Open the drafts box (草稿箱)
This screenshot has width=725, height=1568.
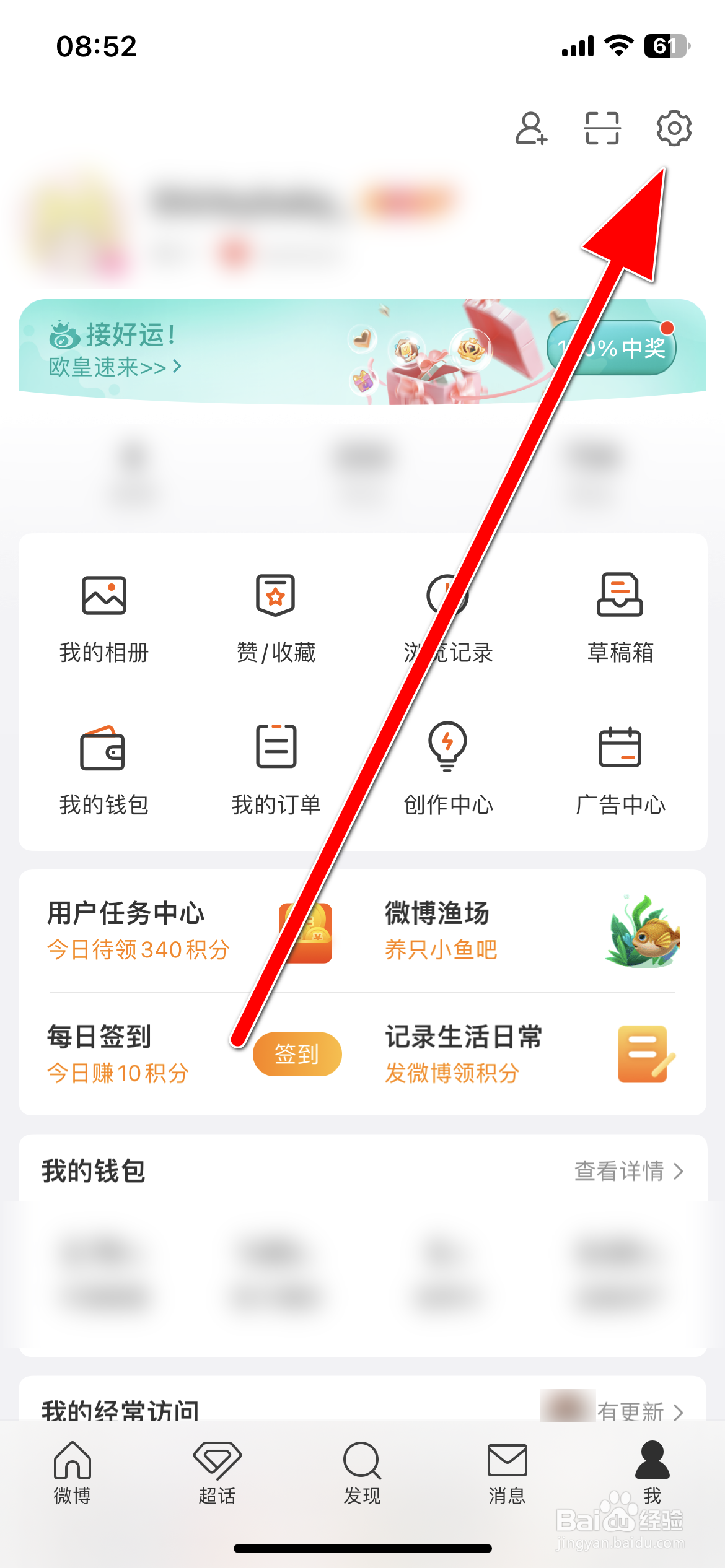pos(620,616)
